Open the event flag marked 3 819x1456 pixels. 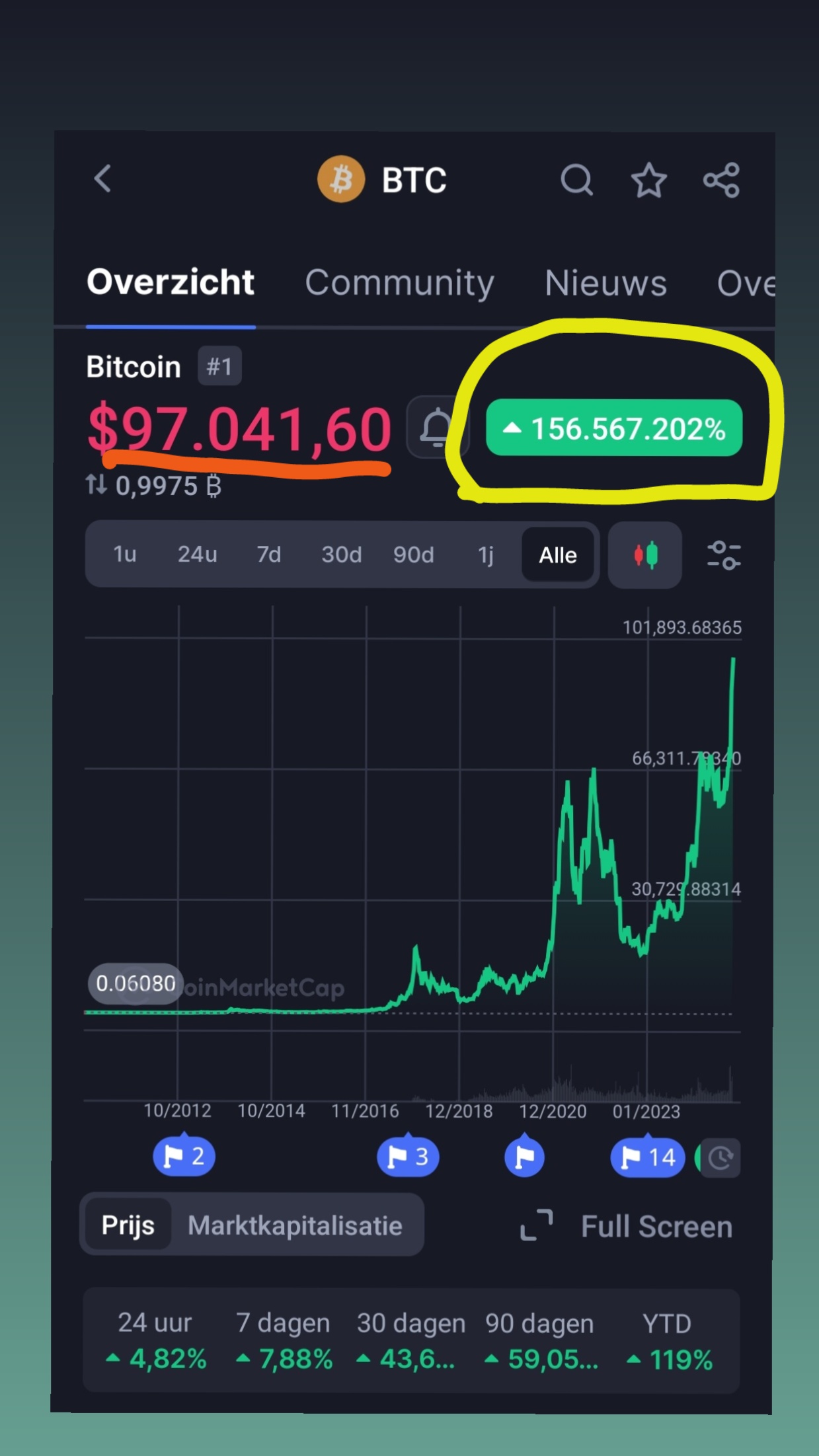407,1157
